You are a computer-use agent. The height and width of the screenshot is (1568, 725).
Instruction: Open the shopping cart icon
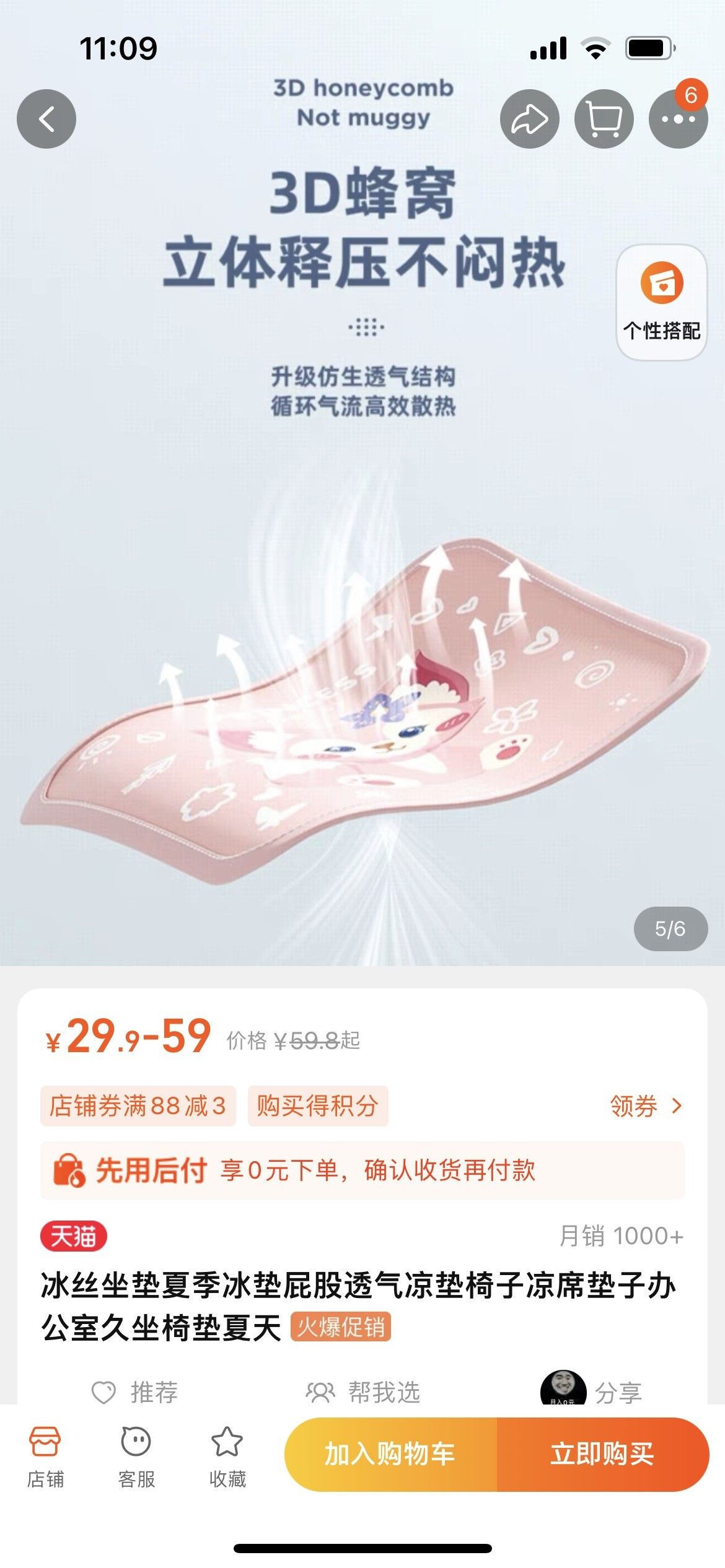(x=604, y=118)
